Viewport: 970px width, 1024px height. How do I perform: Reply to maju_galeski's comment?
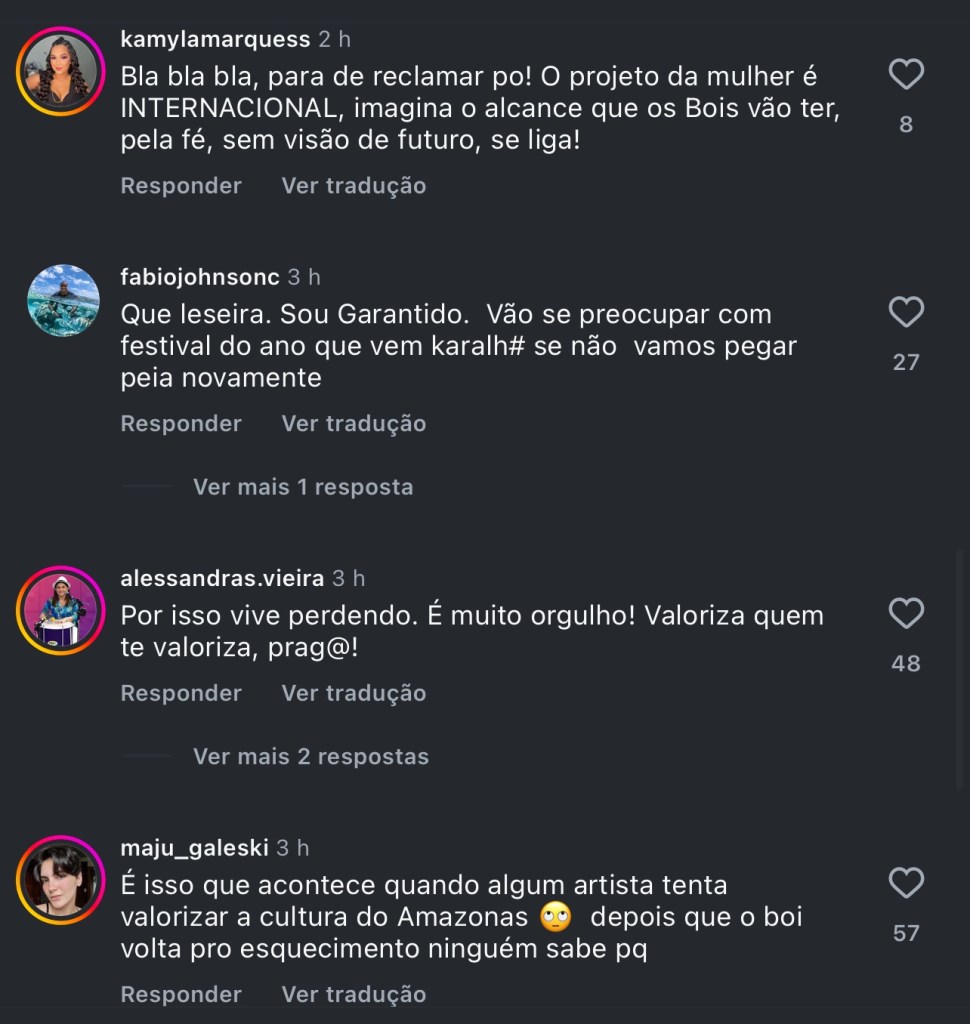(x=181, y=995)
